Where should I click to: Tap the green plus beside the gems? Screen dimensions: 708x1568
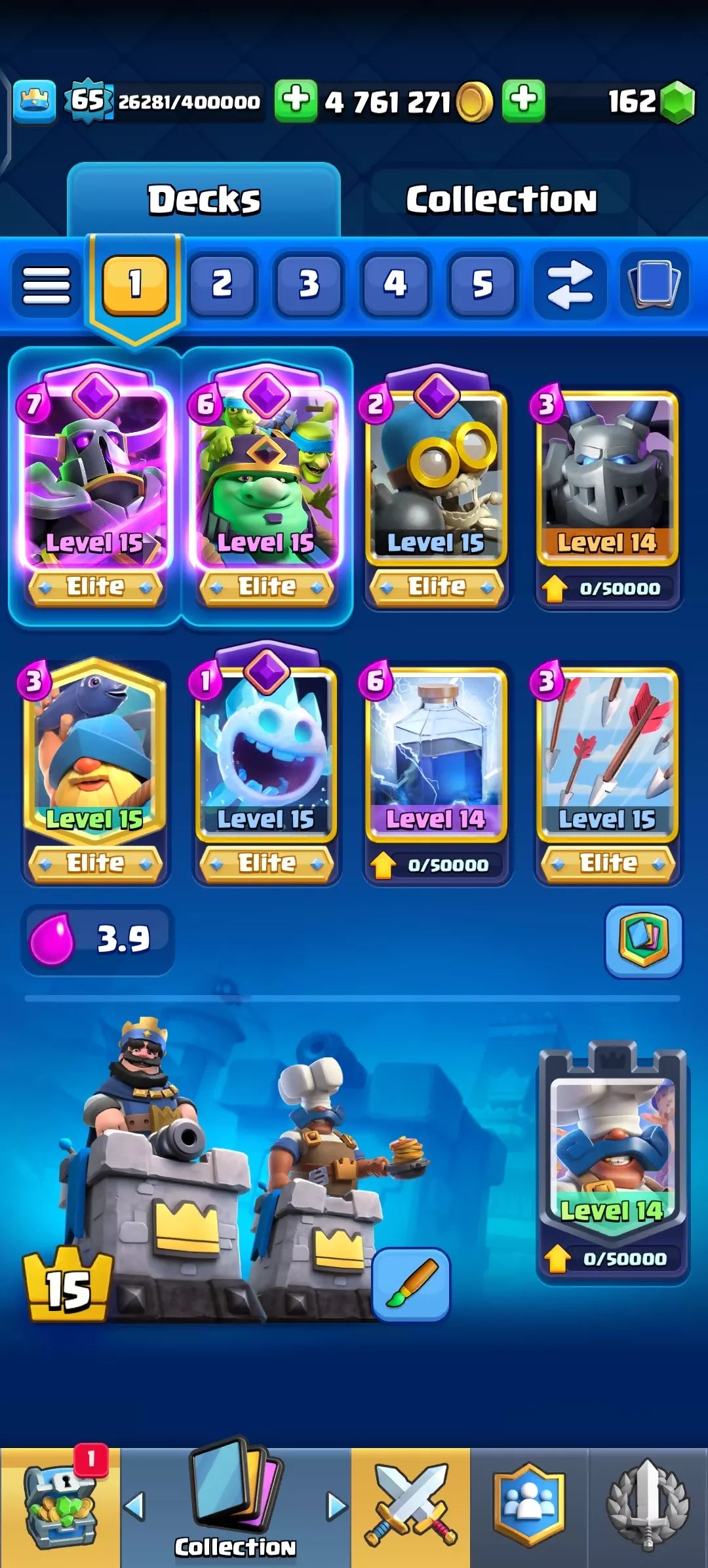click(x=524, y=101)
